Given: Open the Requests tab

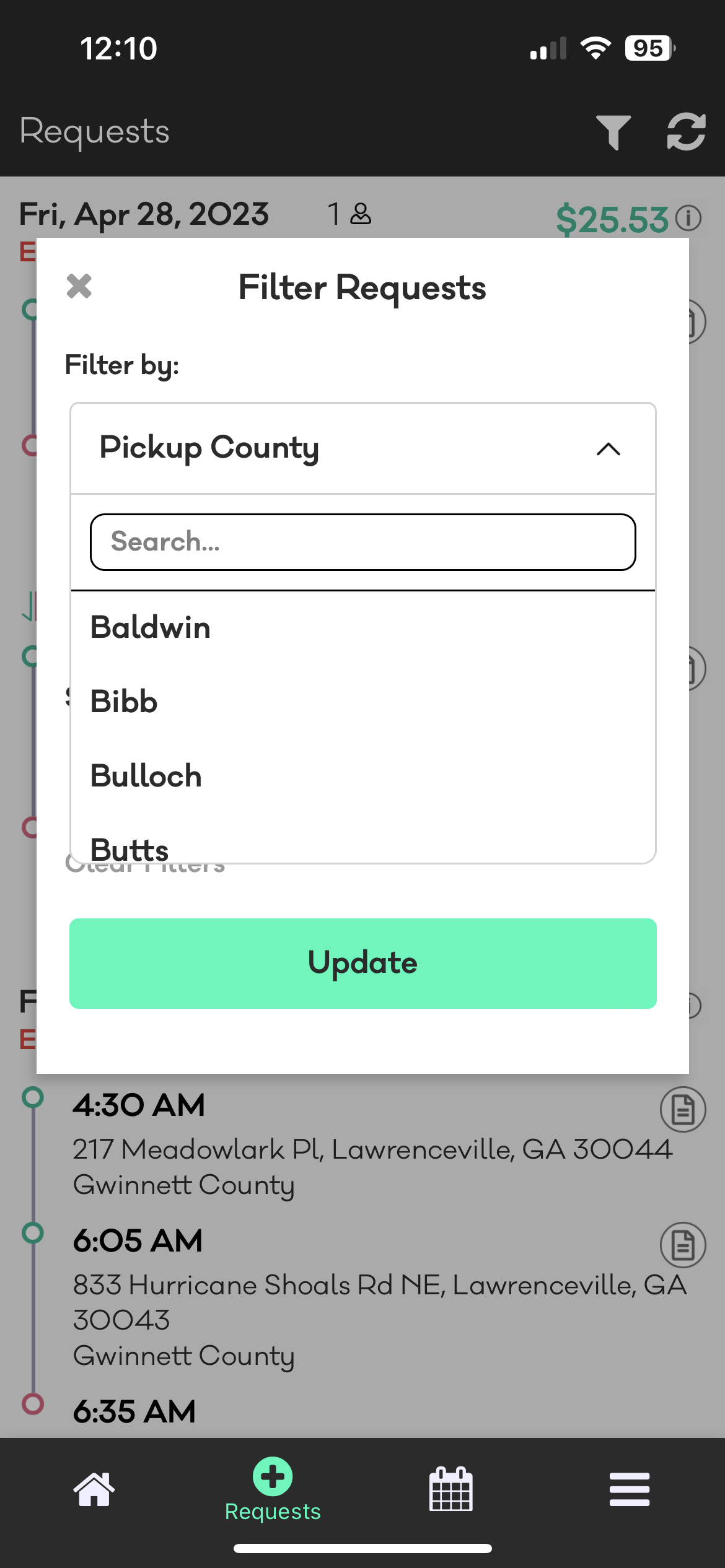Looking at the screenshot, I should point(273,1489).
